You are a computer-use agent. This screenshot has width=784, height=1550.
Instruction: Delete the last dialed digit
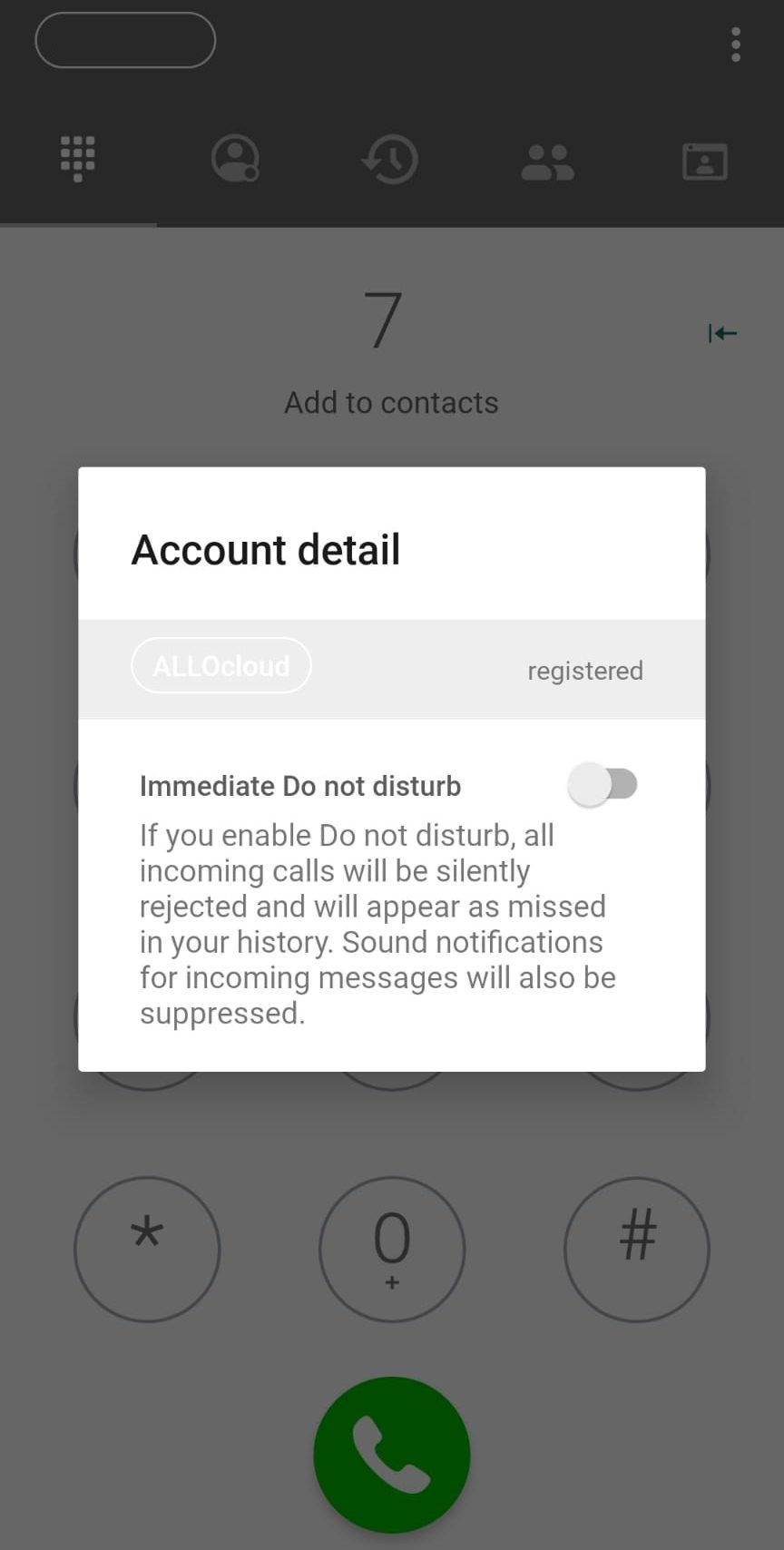tap(722, 334)
